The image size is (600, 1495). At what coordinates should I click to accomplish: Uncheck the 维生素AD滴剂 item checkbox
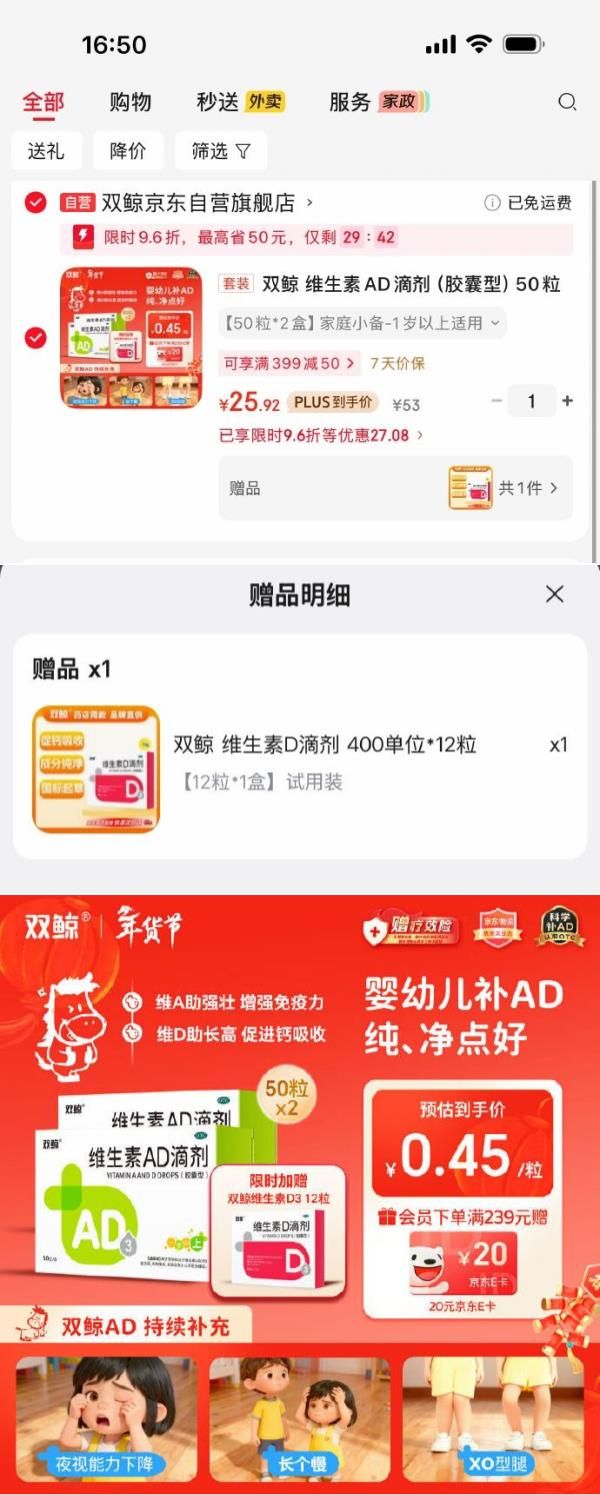(36, 338)
